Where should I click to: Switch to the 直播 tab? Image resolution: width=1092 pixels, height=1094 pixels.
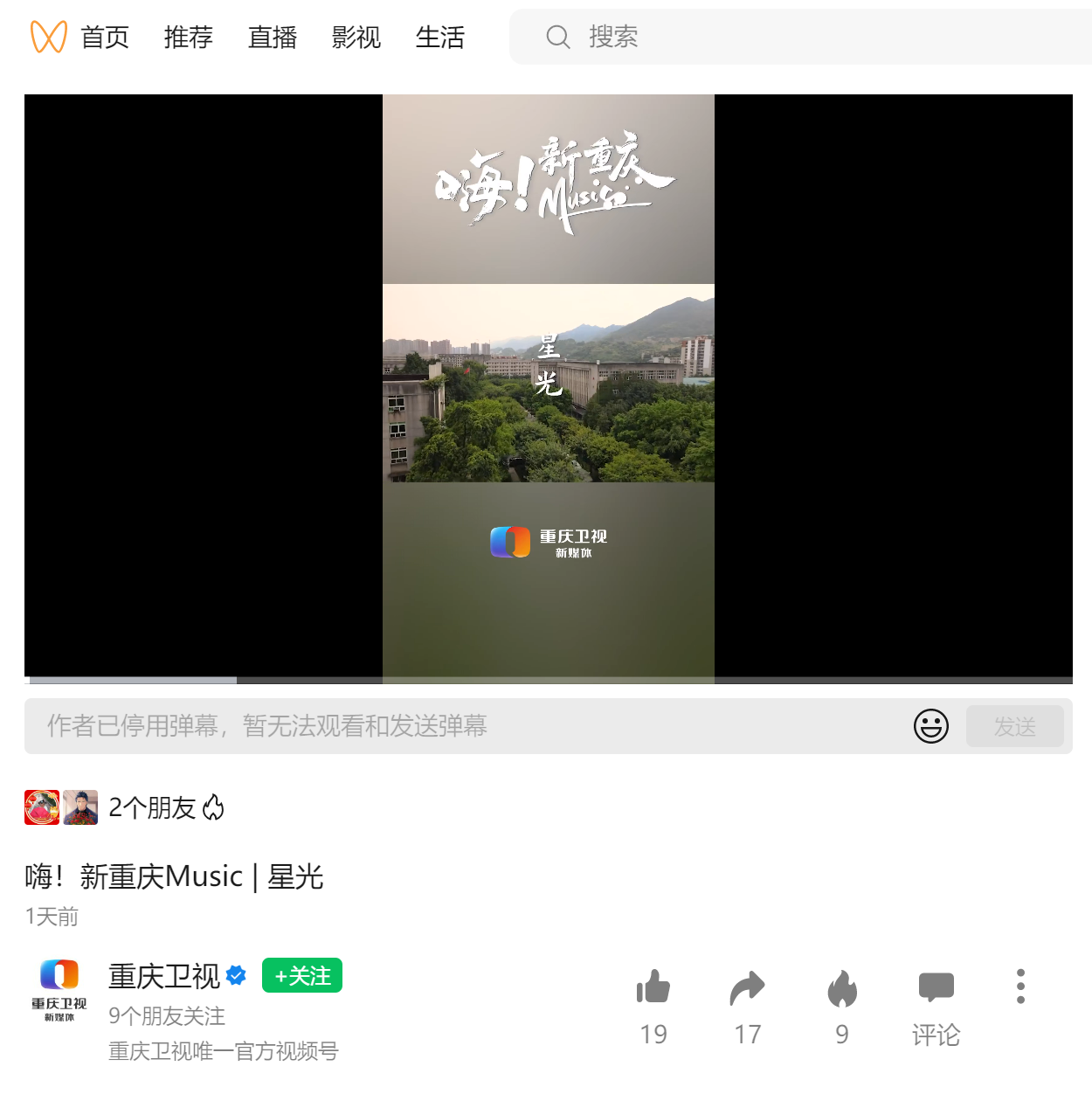pyautogui.click(x=273, y=38)
